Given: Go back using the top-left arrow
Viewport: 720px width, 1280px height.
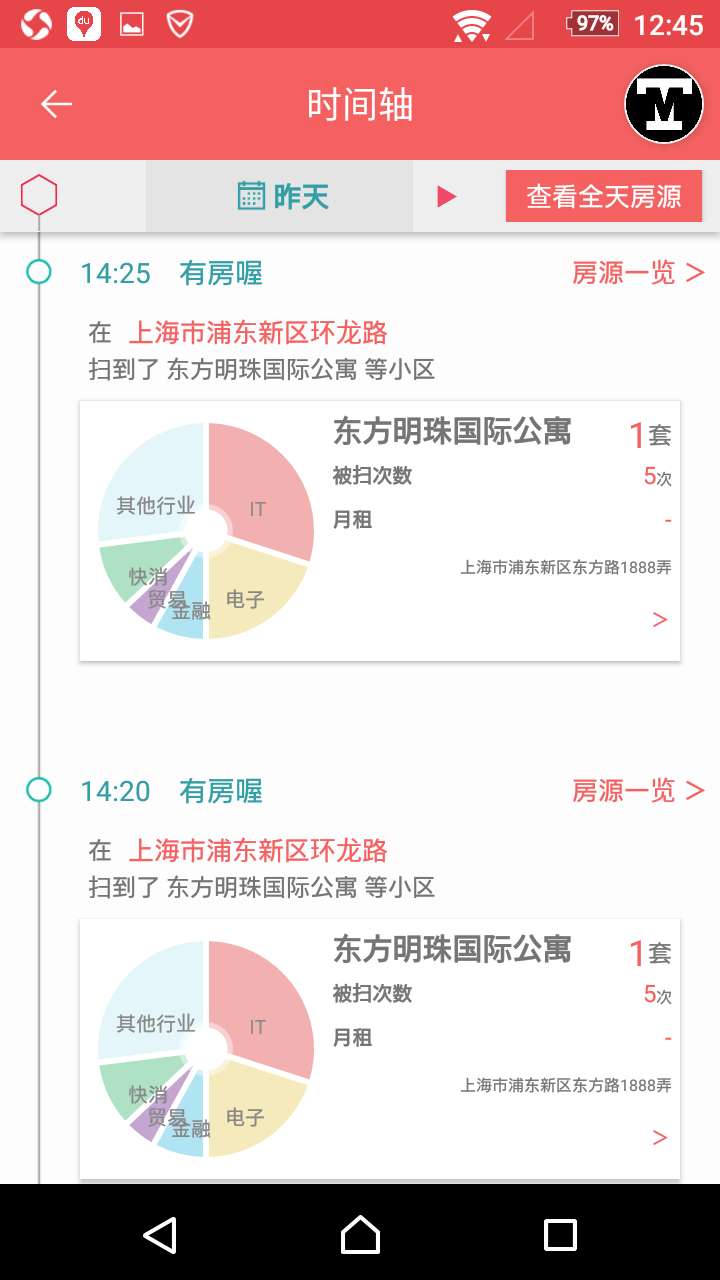Looking at the screenshot, I should (x=56, y=104).
